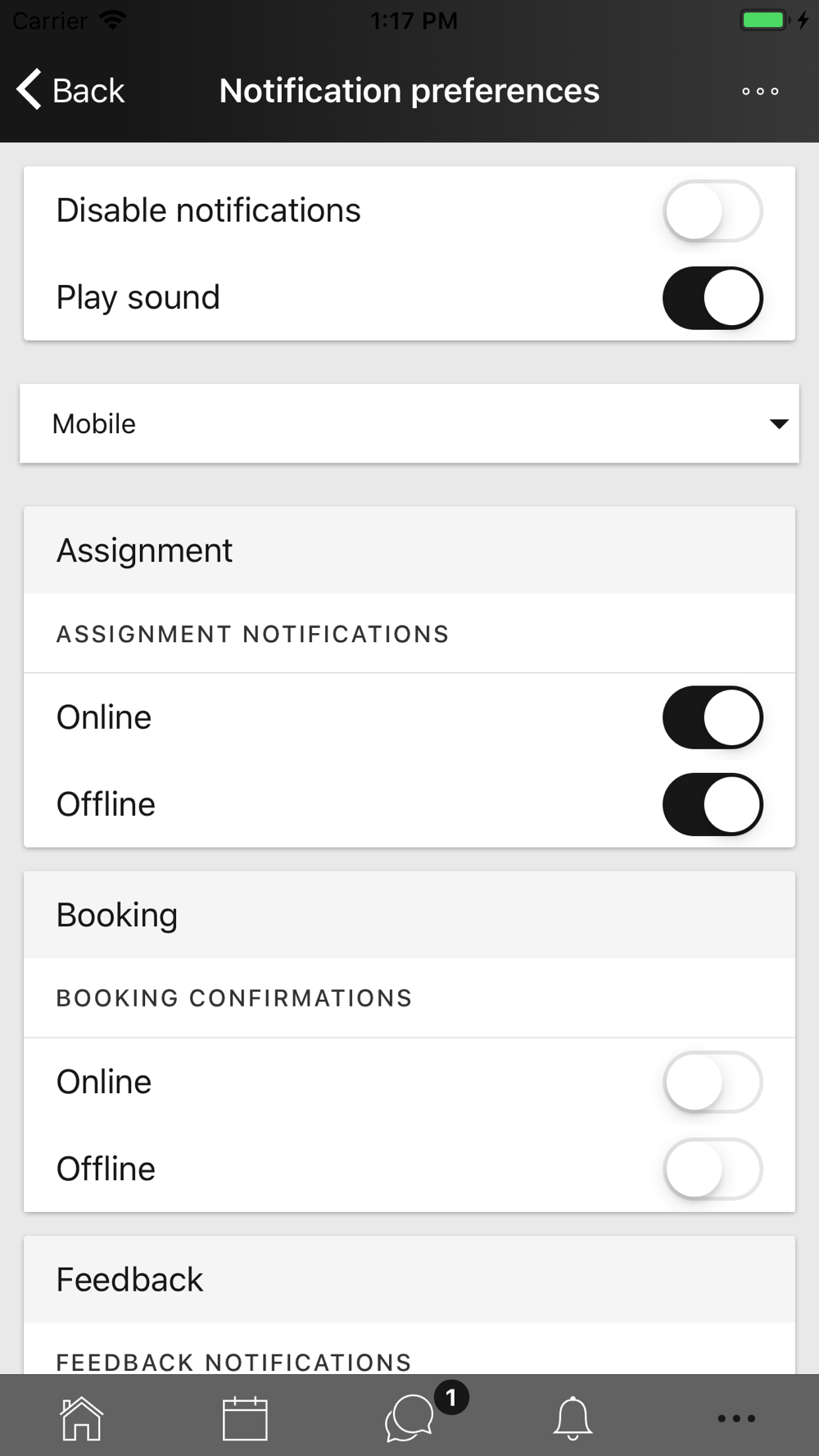
Task: Open the Messages tab with one unread
Action: tap(409, 1418)
